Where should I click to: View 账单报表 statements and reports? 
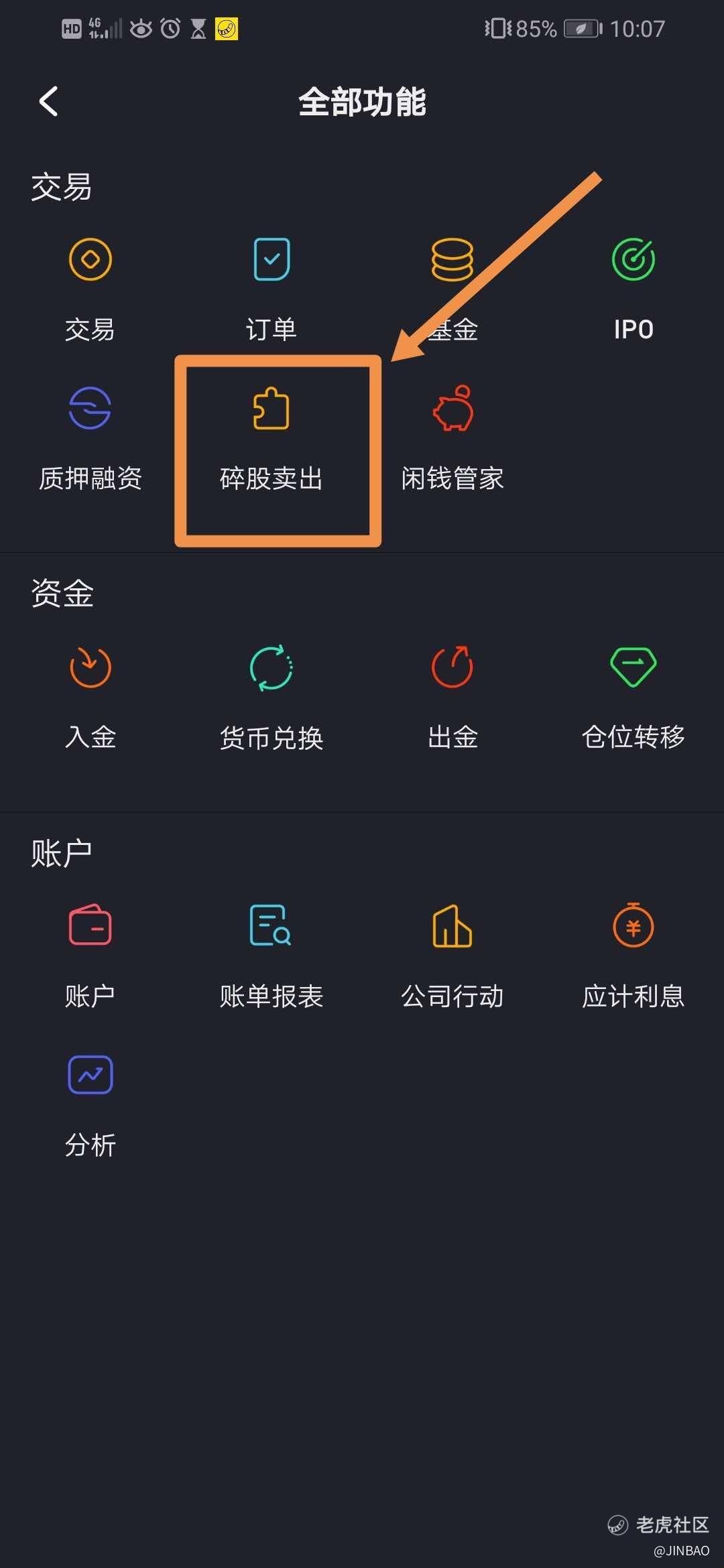click(x=271, y=957)
